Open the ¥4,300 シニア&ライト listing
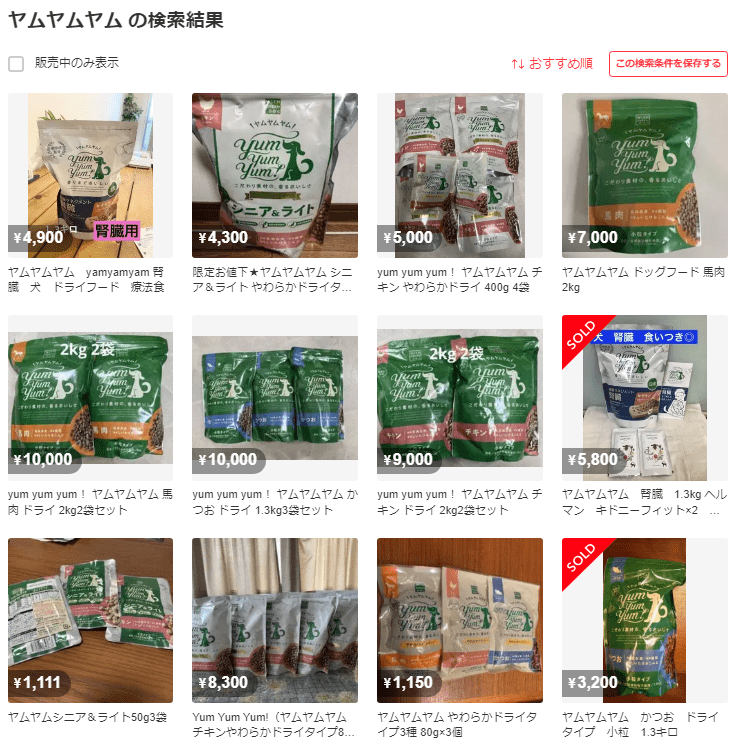 coord(275,176)
